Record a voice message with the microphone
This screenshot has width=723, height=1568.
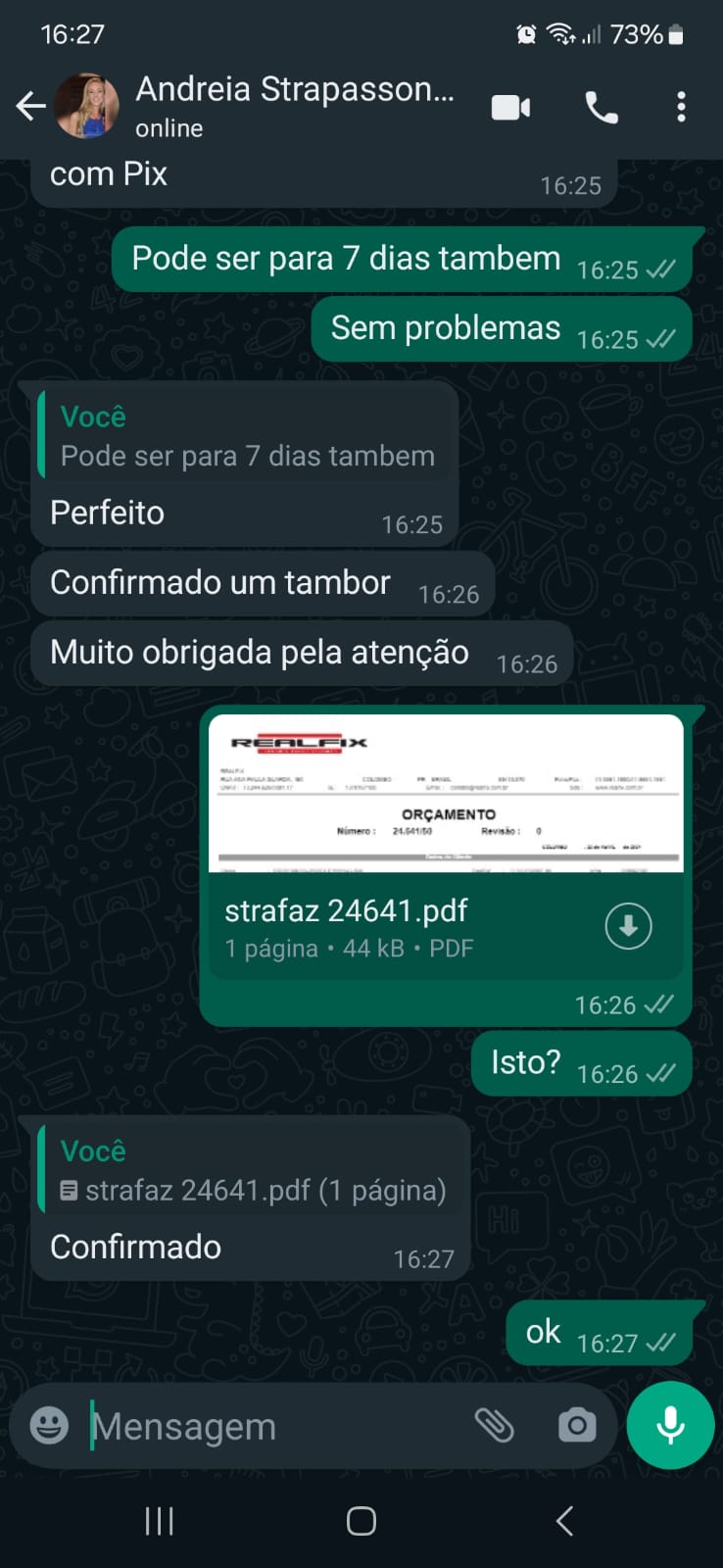pos(670,1425)
